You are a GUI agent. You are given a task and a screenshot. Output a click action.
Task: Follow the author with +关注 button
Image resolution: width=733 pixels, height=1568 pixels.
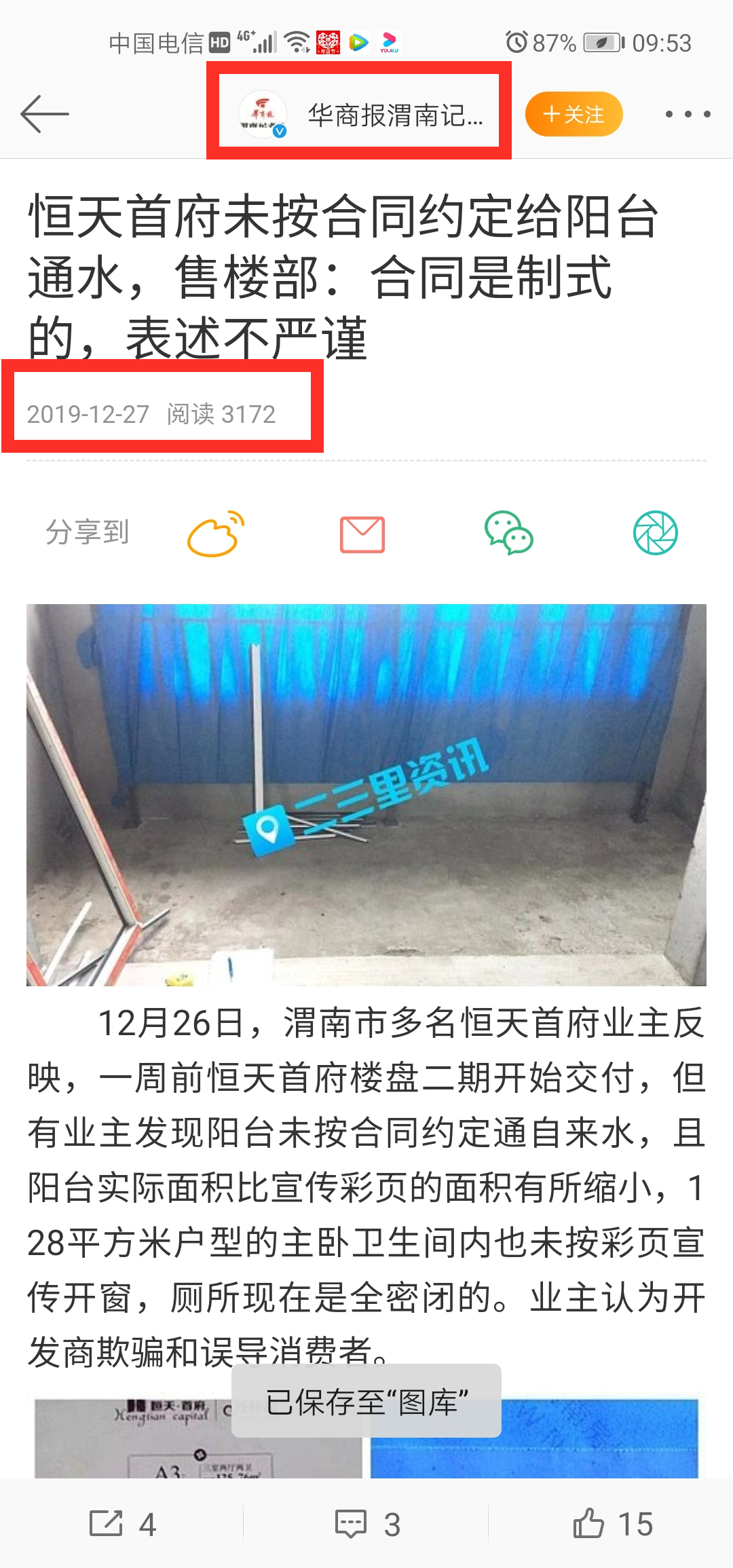pos(574,114)
